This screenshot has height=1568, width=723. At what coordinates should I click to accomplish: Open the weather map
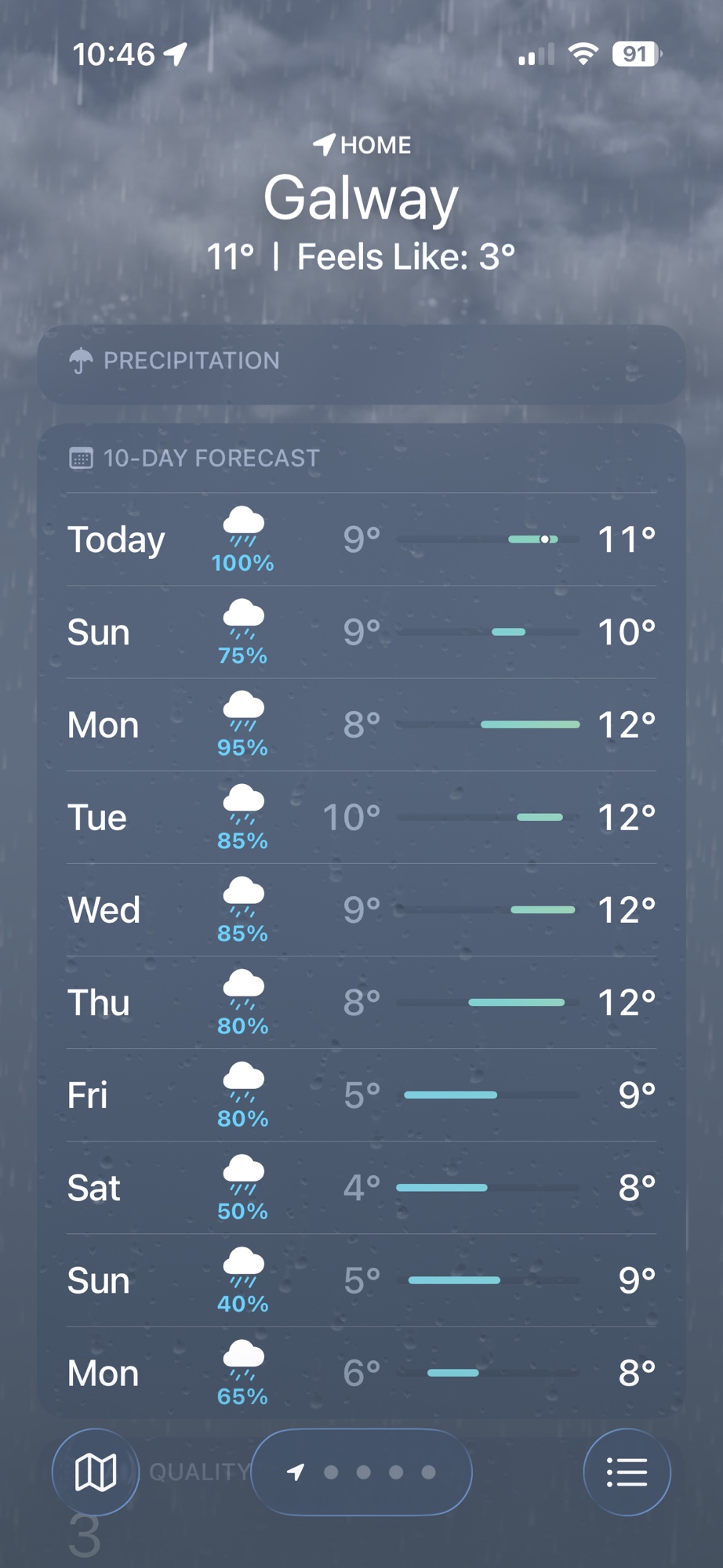point(95,1472)
